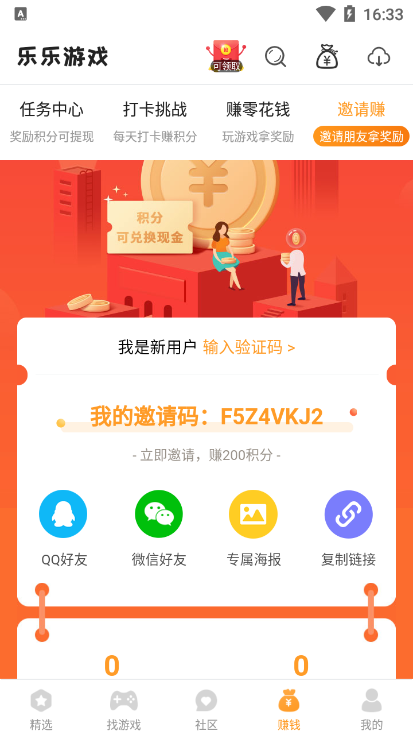Select the 邀请赚 tab

(x=361, y=121)
